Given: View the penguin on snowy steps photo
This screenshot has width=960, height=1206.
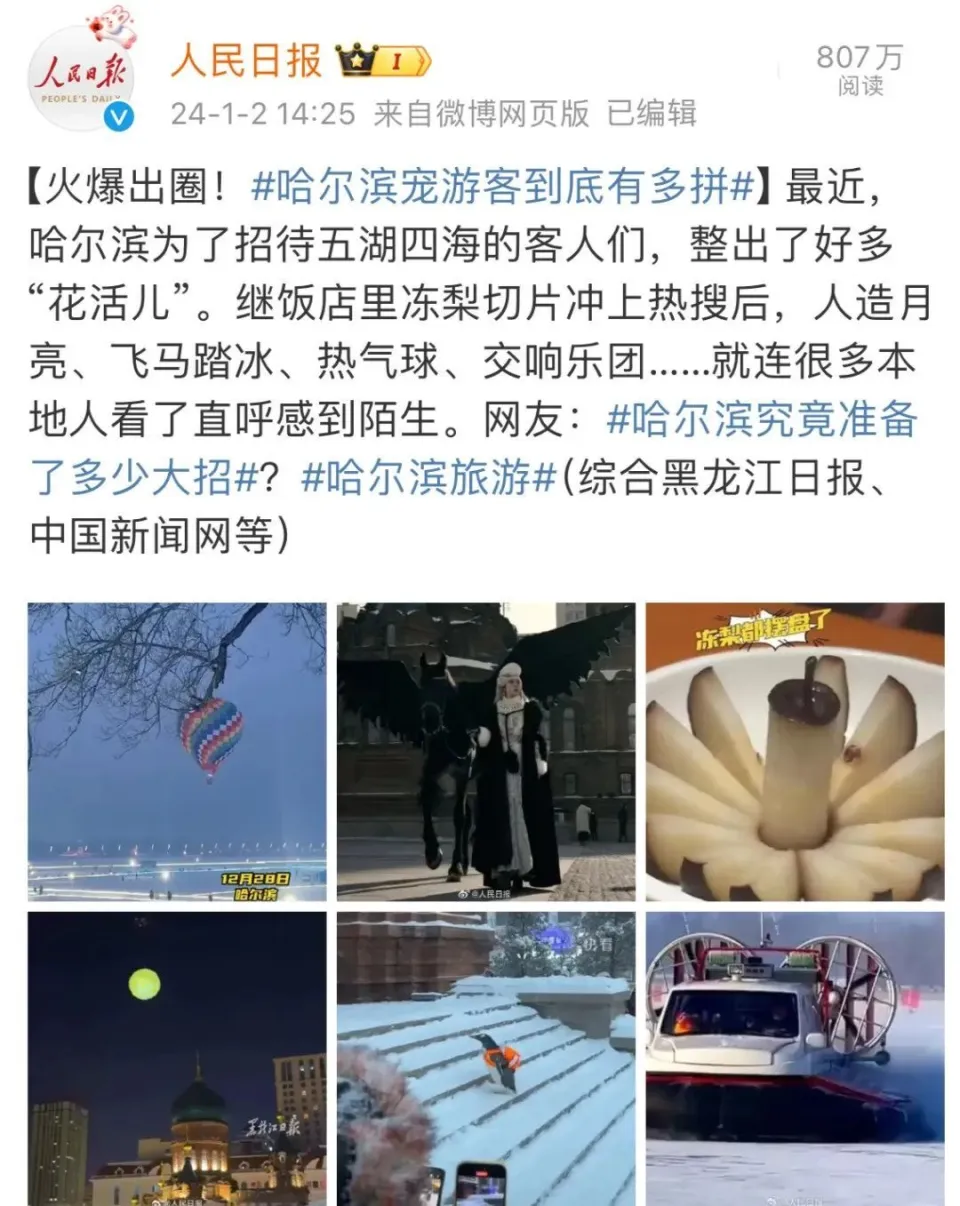Looking at the screenshot, I should click(x=485, y=1058).
